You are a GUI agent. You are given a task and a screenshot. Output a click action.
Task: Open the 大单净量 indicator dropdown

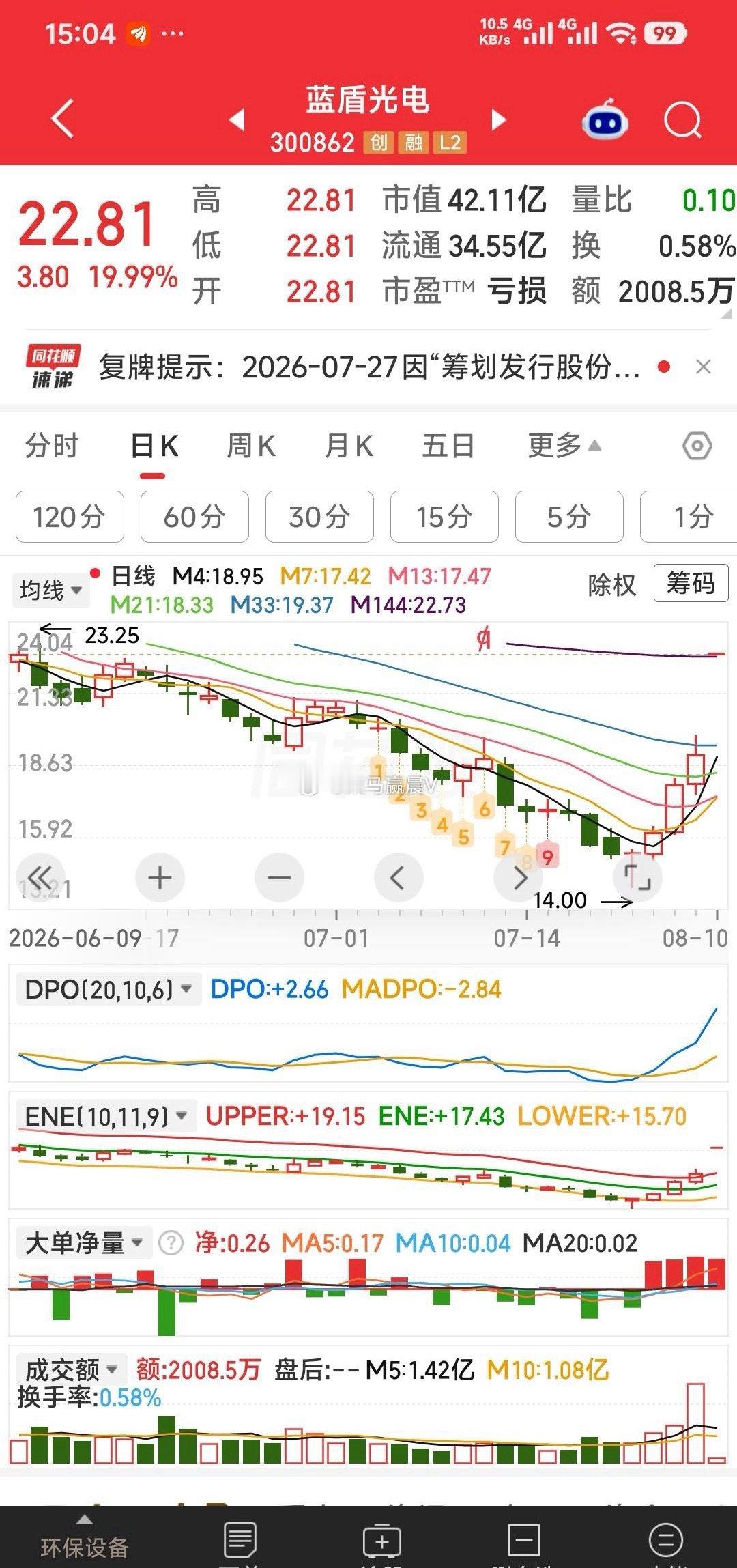(83, 1242)
